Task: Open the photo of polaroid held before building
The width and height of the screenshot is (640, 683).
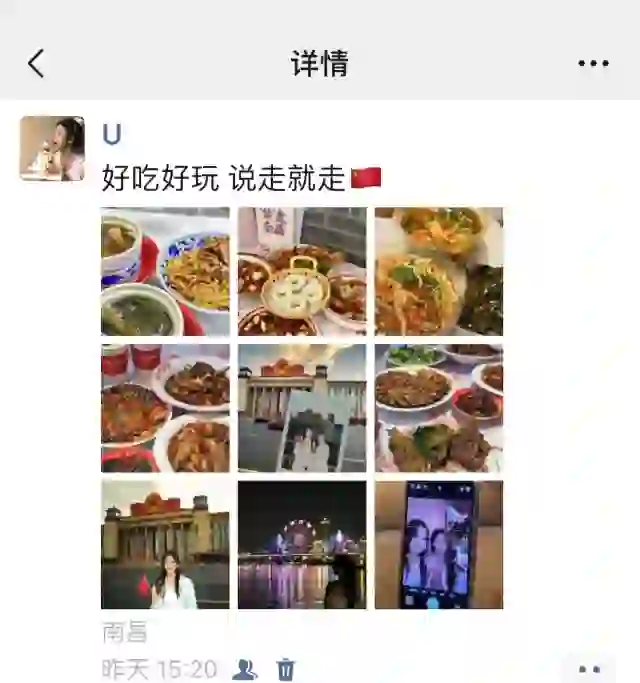Action: tap(302, 408)
